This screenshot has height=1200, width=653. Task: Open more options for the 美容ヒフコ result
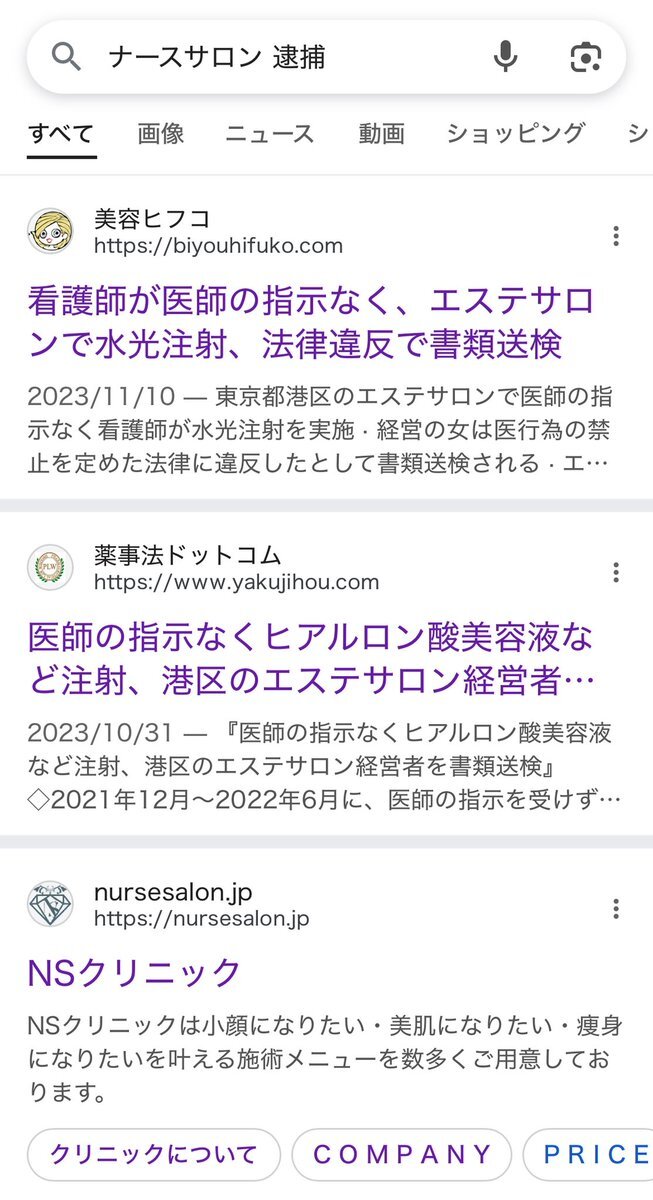point(616,236)
